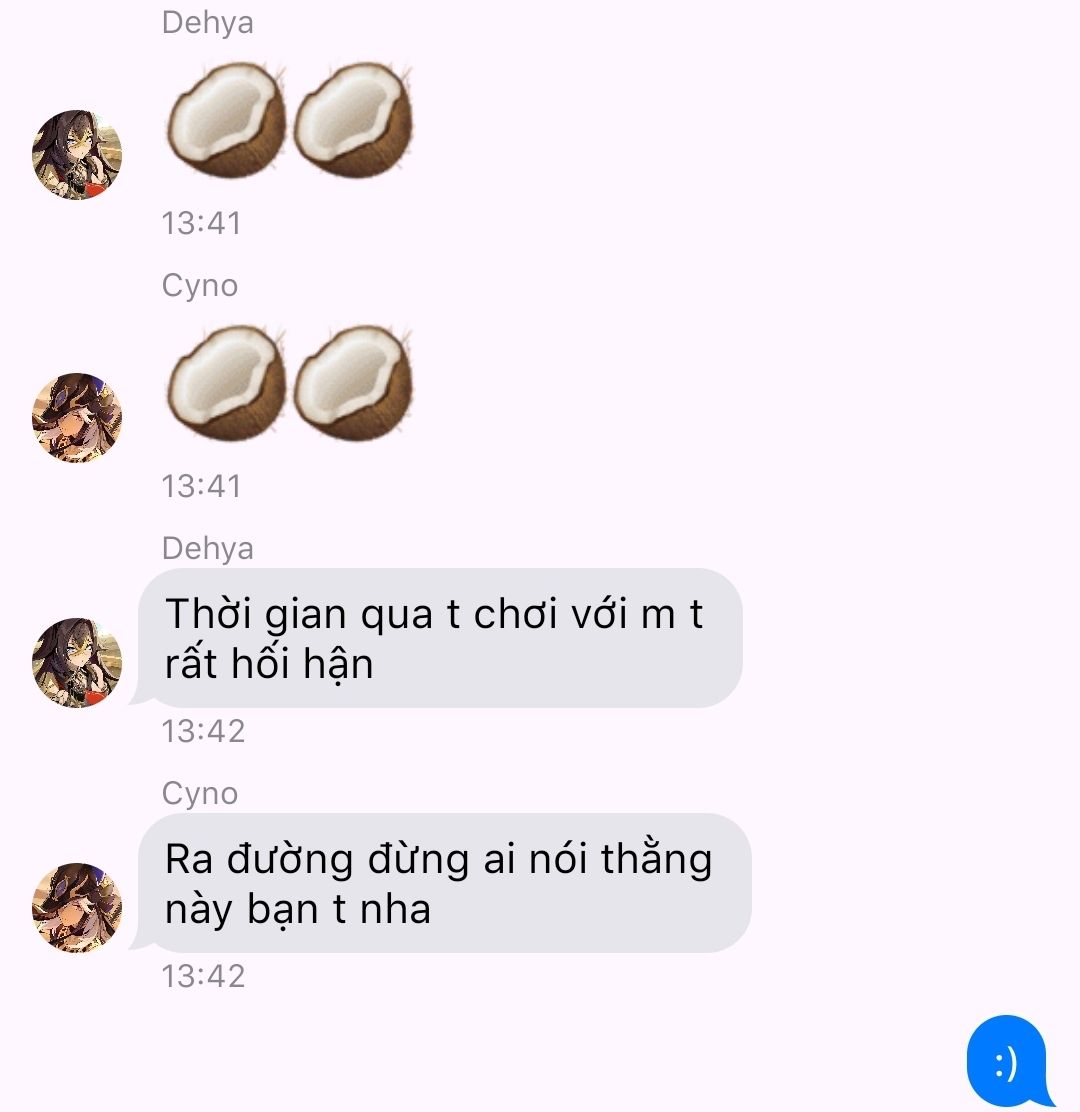This screenshot has height=1112, width=1080.
Task: Open Dehya's avatar beside her coconut message
Action: (x=77, y=155)
